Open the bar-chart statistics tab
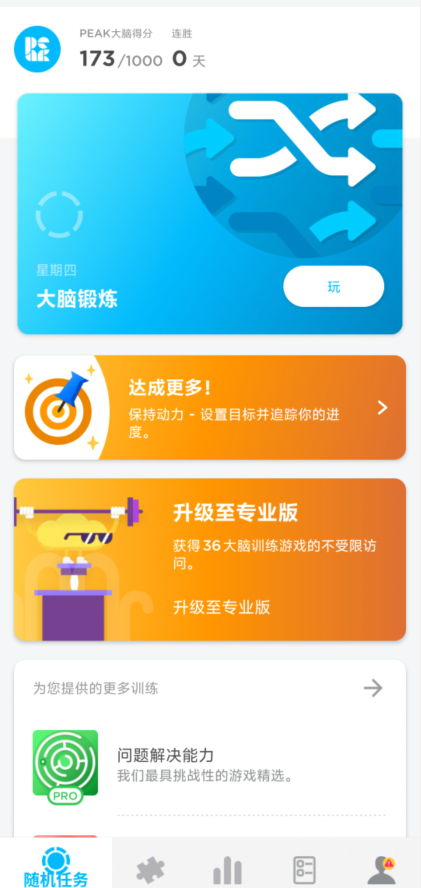The height and width of the screenshot is (888, 421). 228,870
